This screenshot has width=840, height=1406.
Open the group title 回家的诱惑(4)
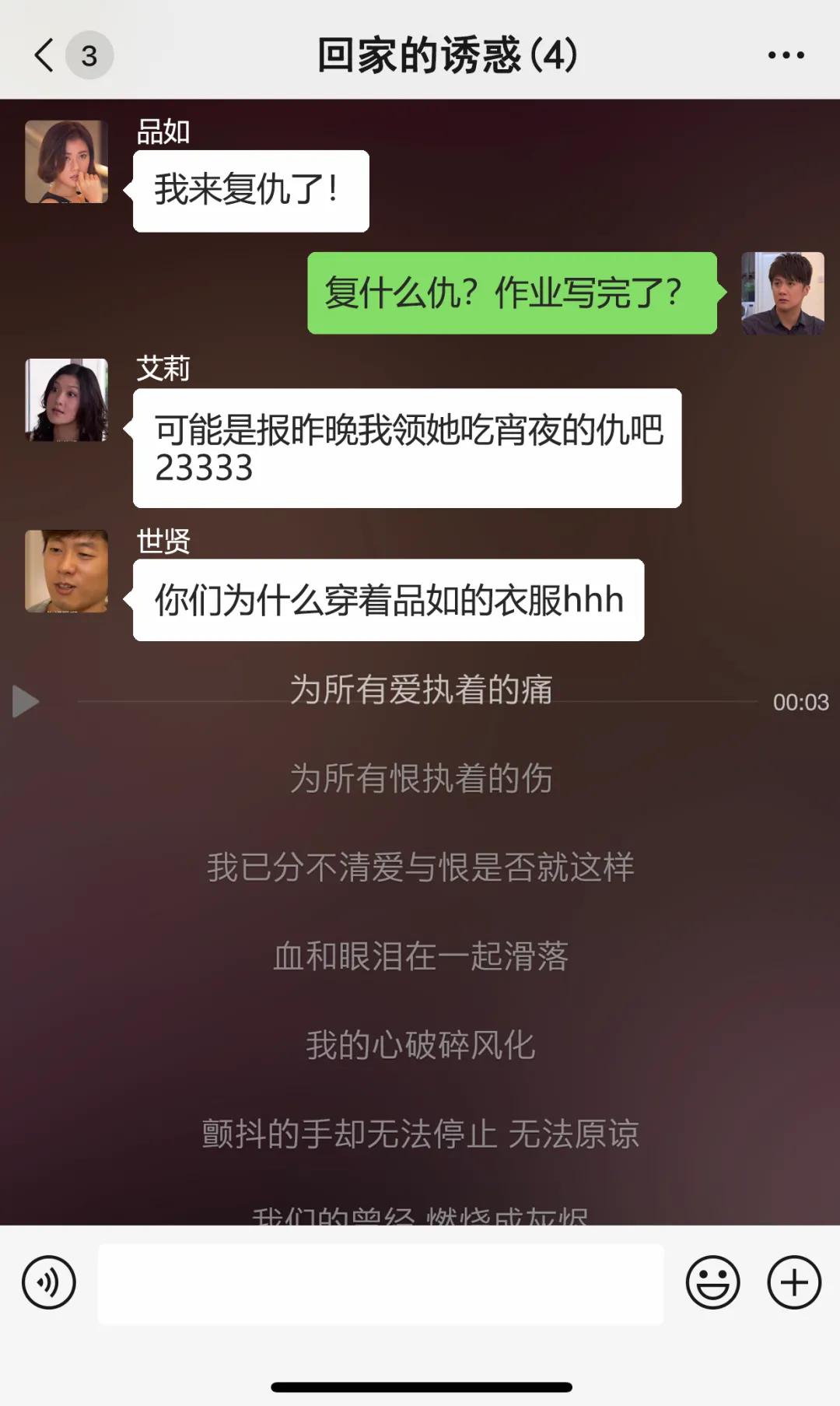pos(446,54)
